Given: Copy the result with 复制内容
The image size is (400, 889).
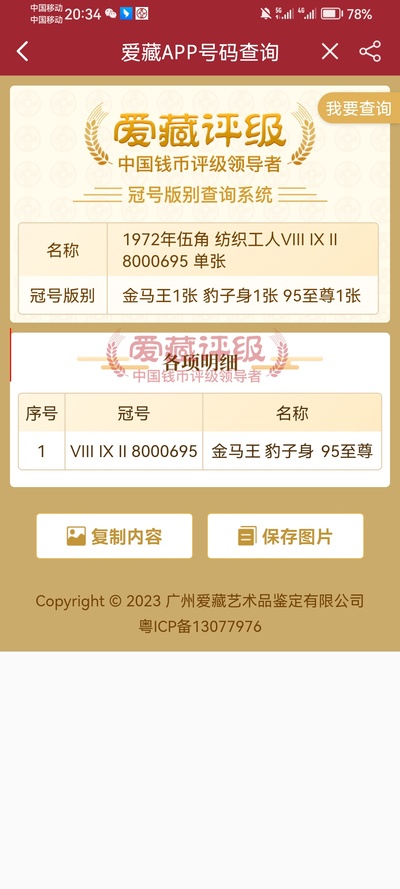Looking at the screenshot, I should (114, 536).
